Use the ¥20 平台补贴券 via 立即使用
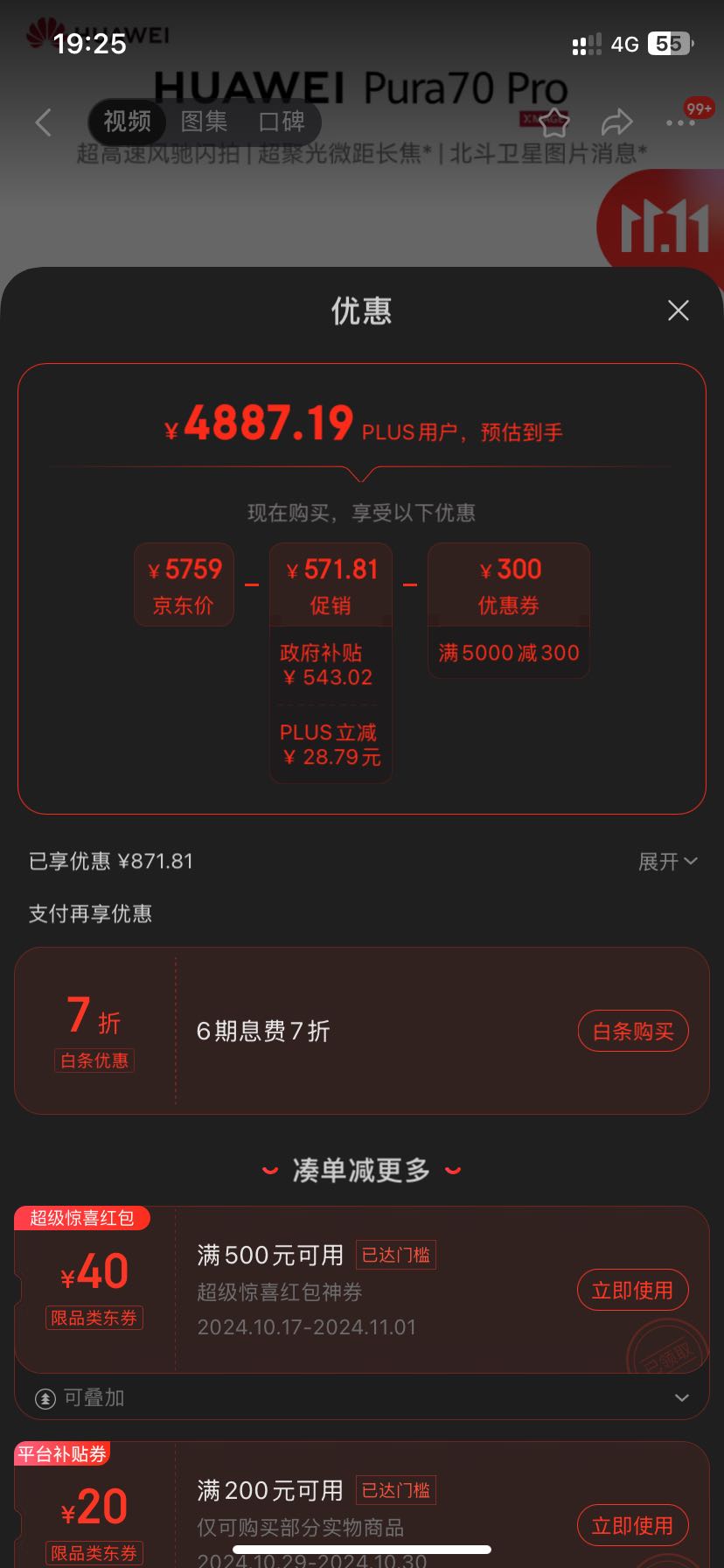Image resolution: width=724 pixels, height=1568 pixels. point(633,1524)
